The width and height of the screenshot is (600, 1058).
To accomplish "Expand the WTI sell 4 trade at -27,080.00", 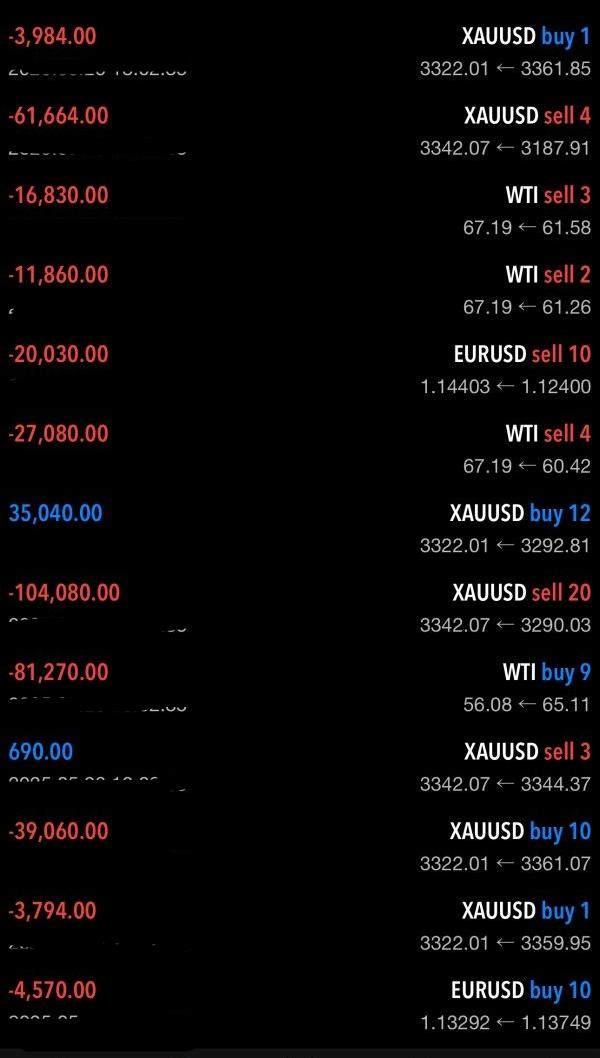I will (300, 449).
